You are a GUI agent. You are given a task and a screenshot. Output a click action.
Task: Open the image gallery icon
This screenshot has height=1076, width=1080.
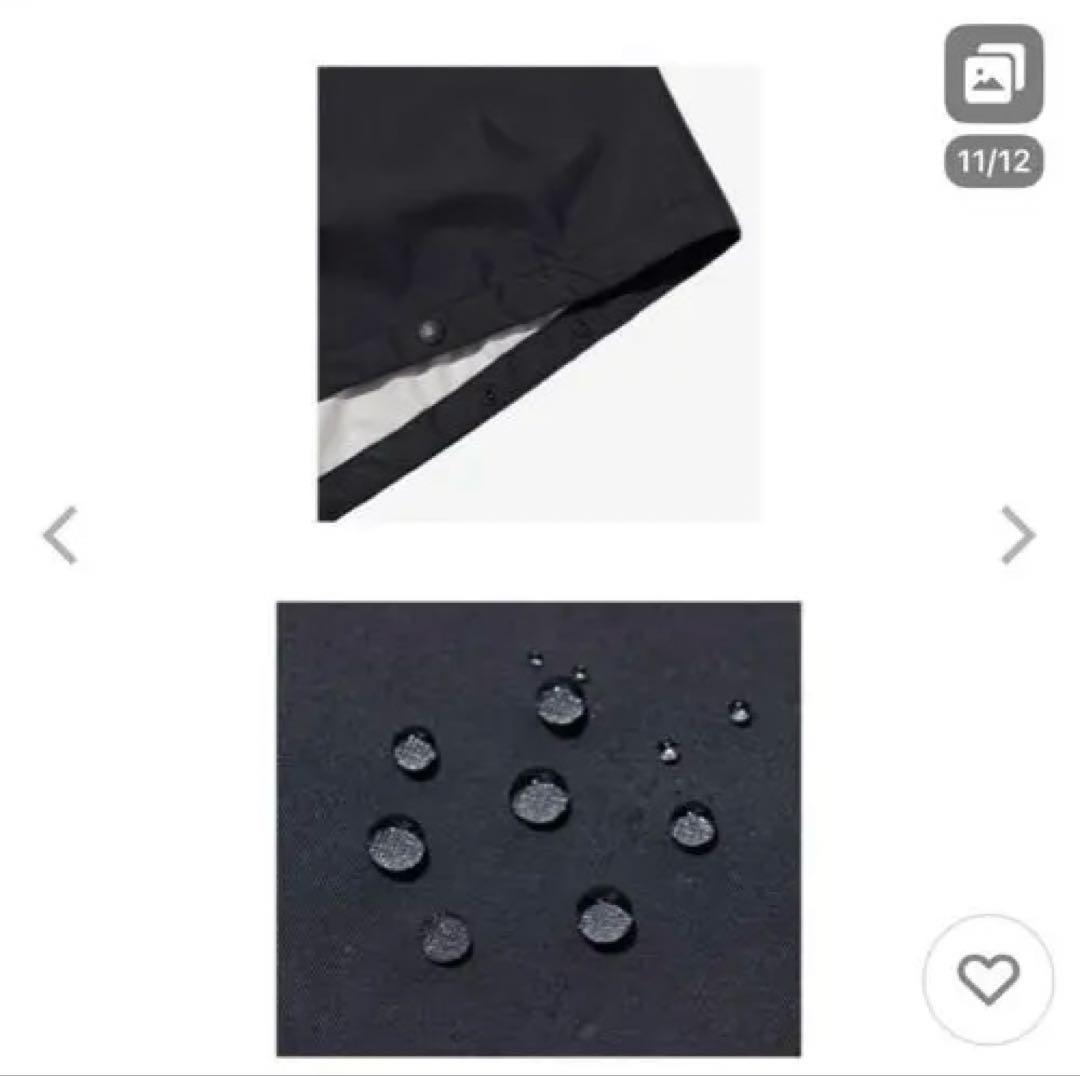(x=993, y=74)
